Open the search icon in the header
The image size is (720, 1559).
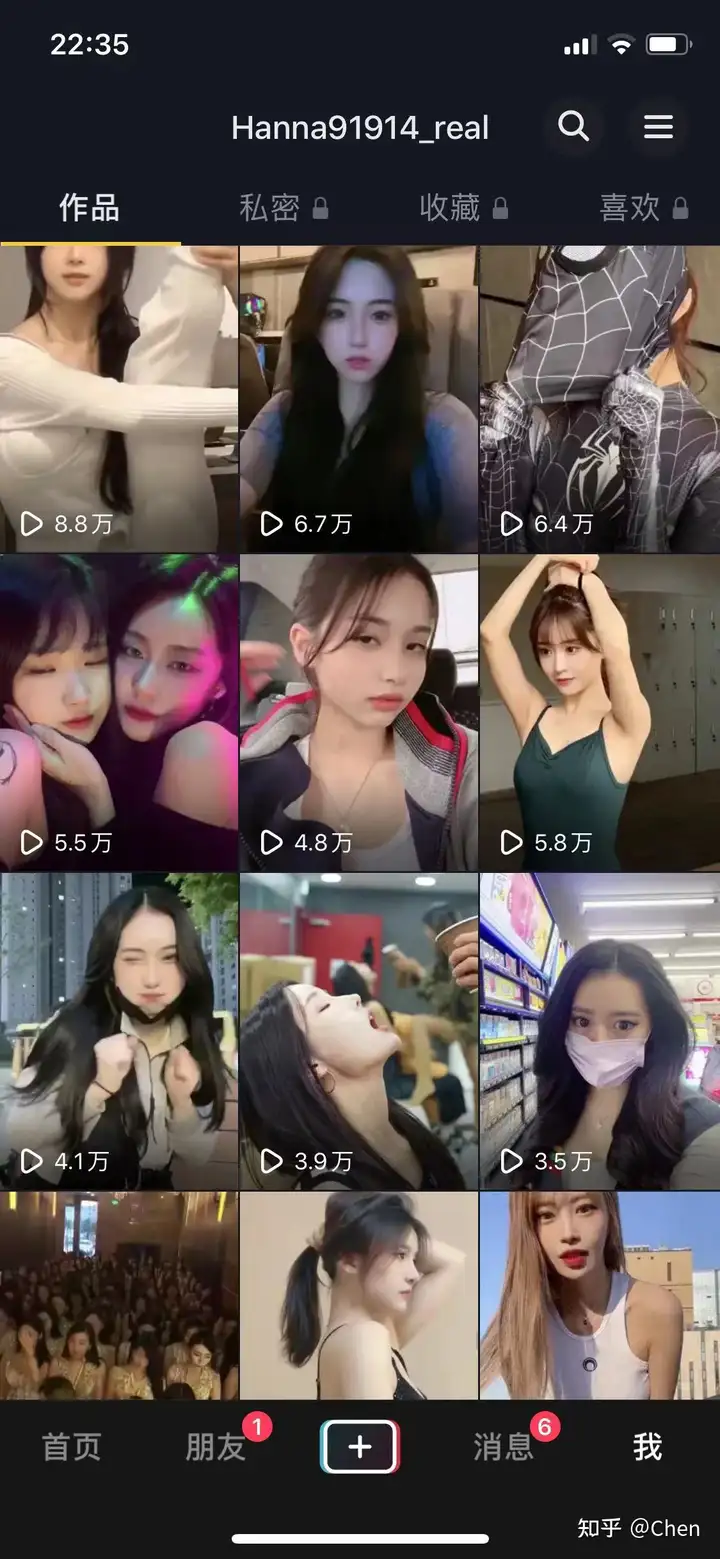click(574, 127)
